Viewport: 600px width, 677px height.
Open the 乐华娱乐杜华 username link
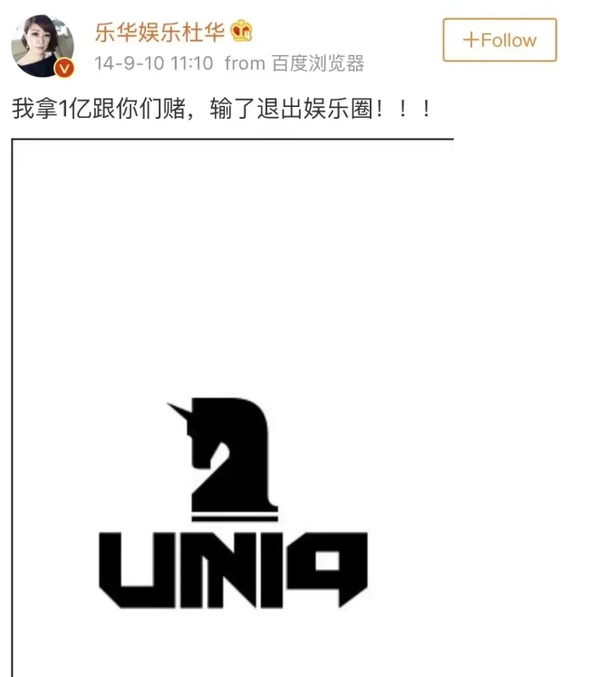click(x=160, y=31)
